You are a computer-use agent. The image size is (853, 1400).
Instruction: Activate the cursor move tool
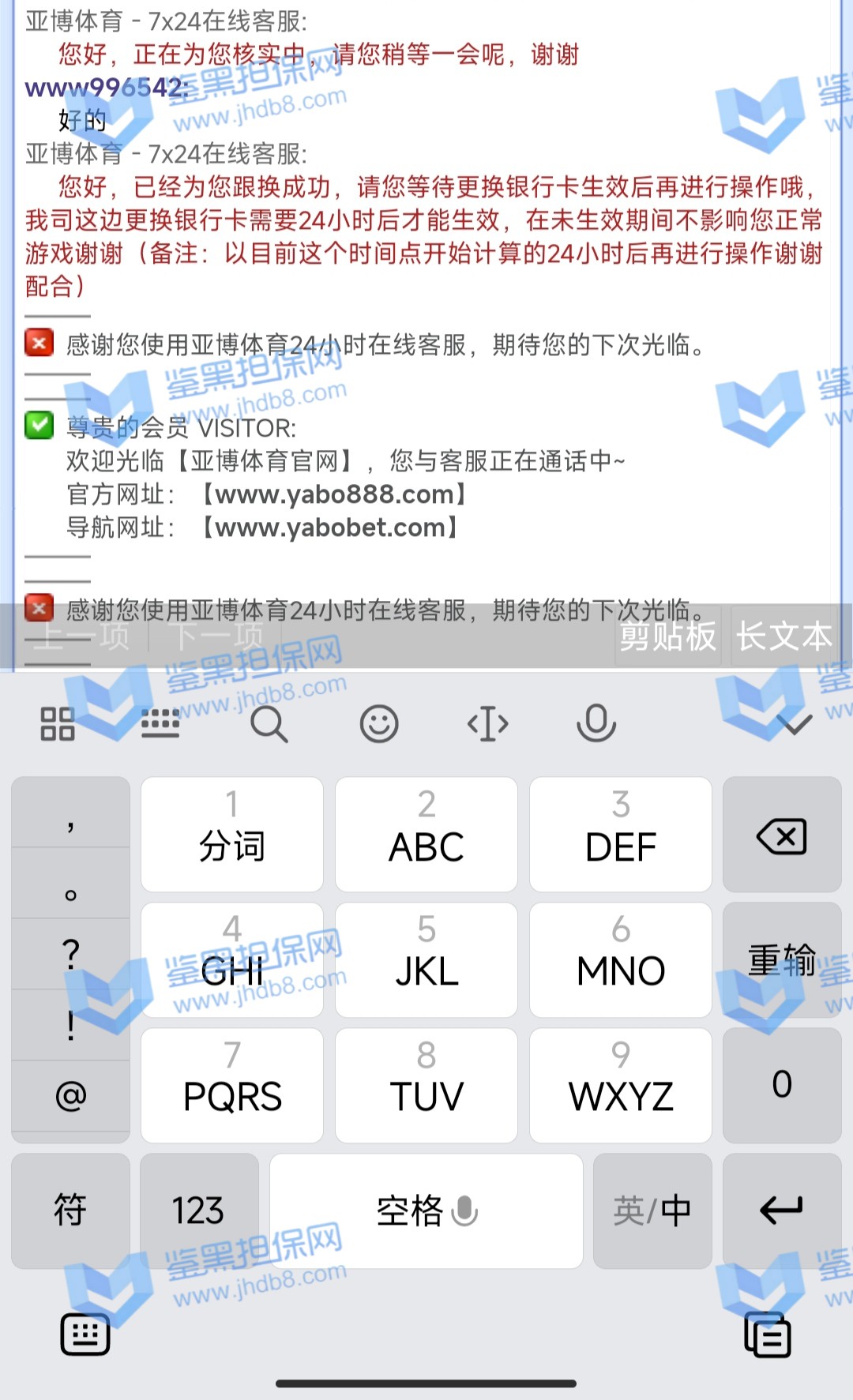[488, 723]
